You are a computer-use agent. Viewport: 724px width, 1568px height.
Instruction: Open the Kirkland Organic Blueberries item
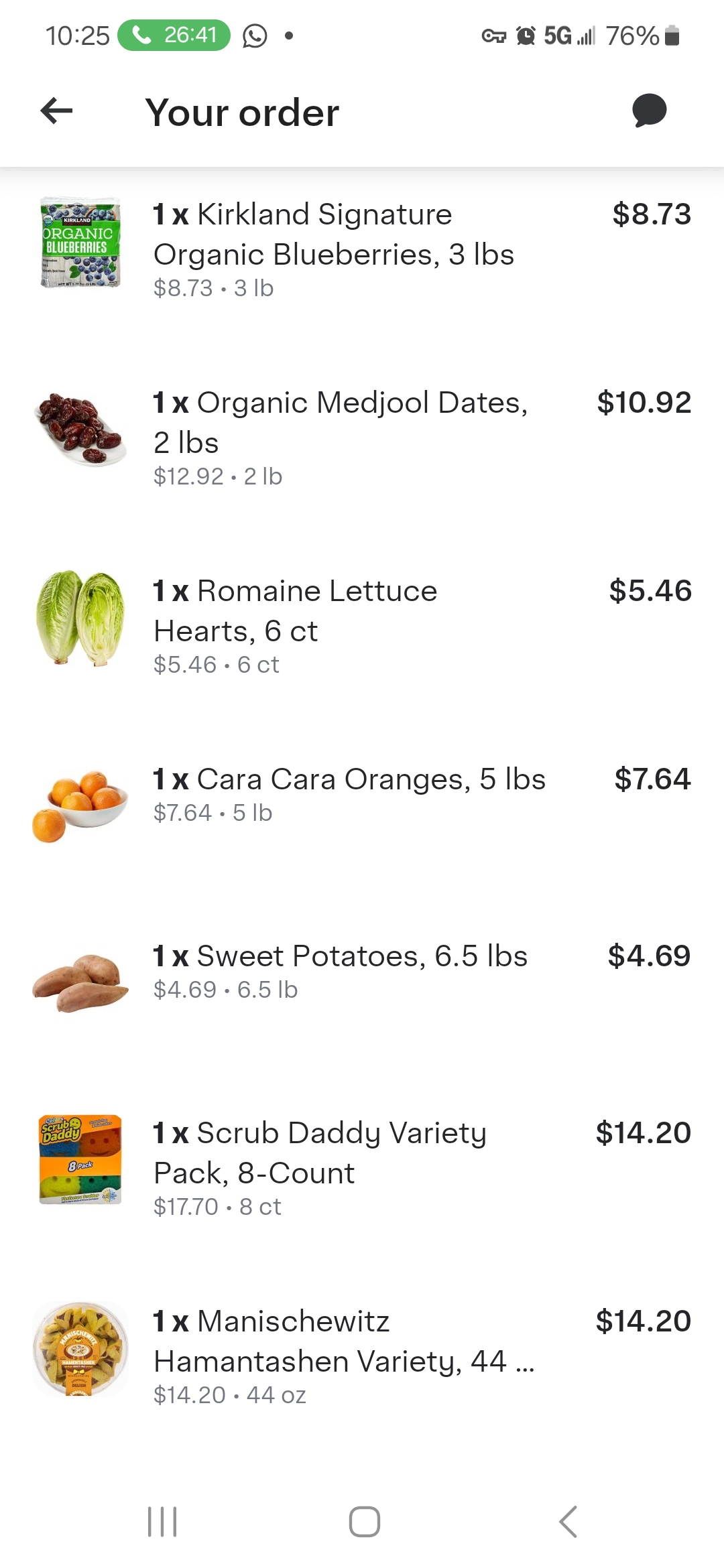click(362, 249)
